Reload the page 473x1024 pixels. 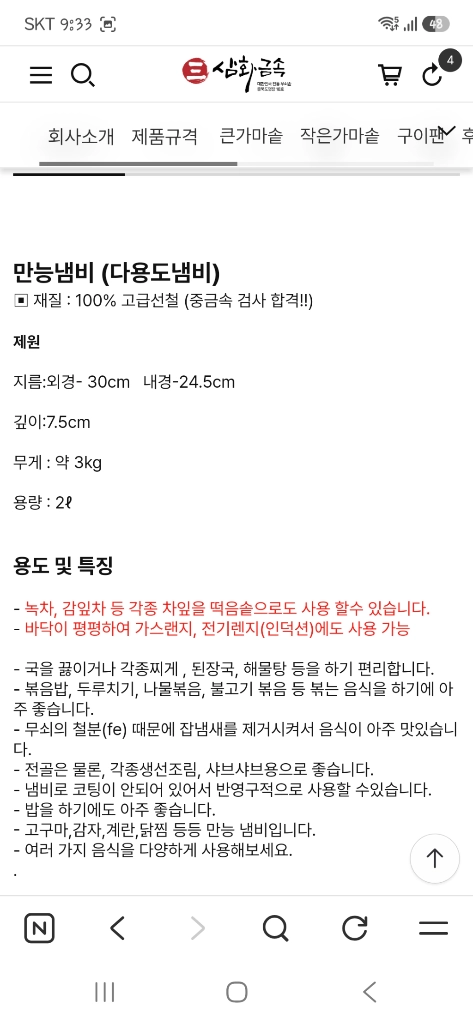tap(355, 928)
